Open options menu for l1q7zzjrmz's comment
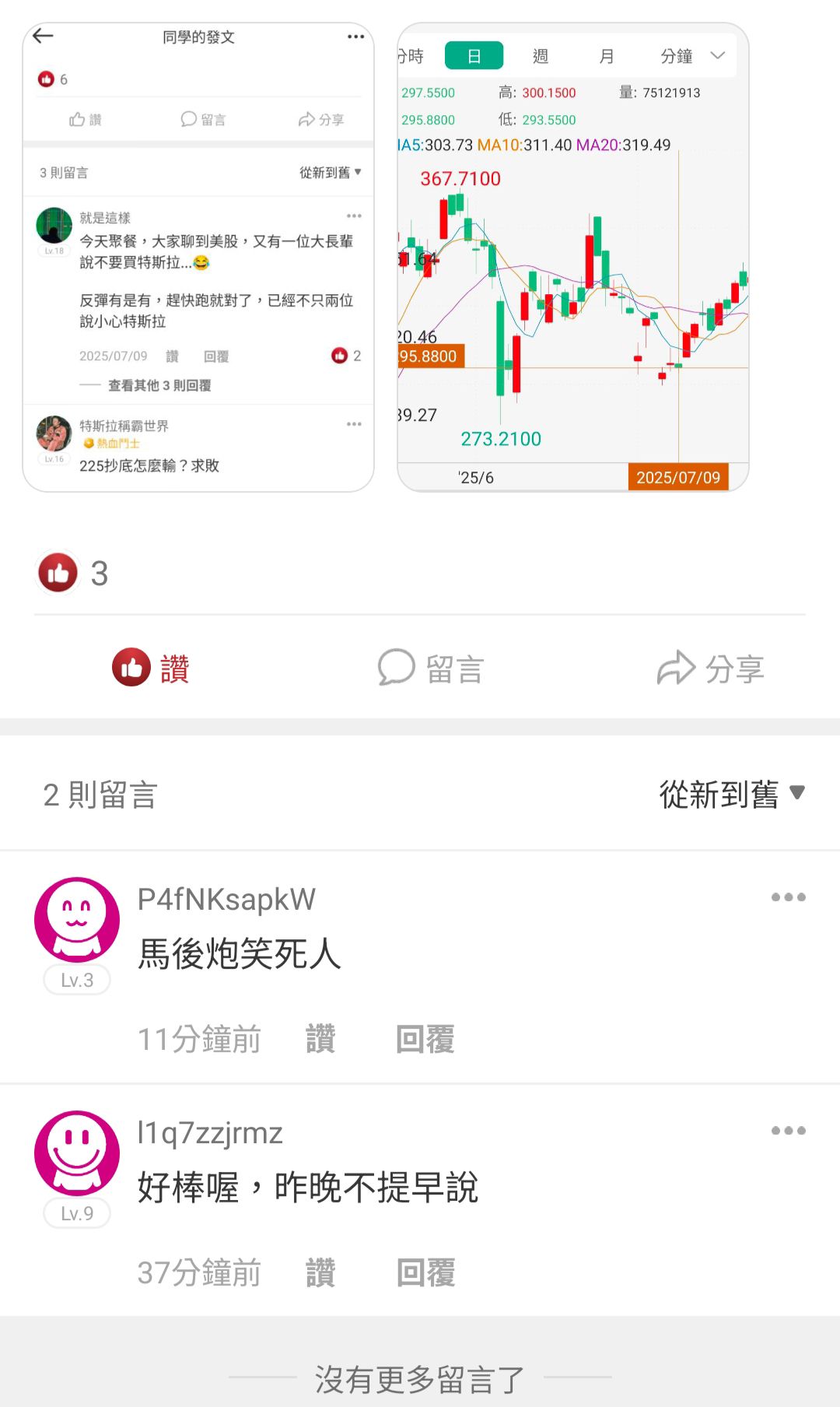 click(x=788, y=1131)
